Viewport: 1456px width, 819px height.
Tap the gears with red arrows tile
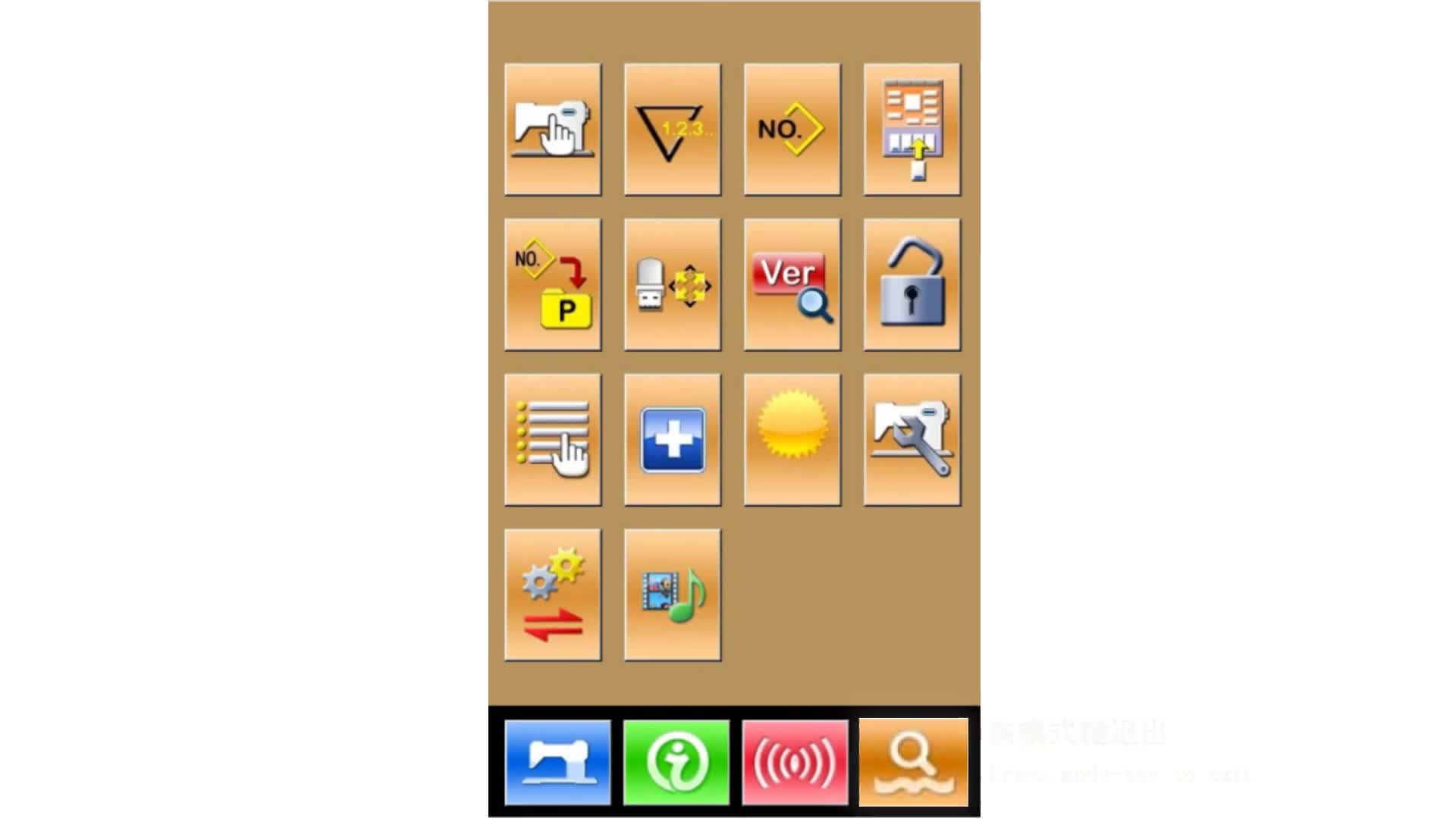point(553,595)
